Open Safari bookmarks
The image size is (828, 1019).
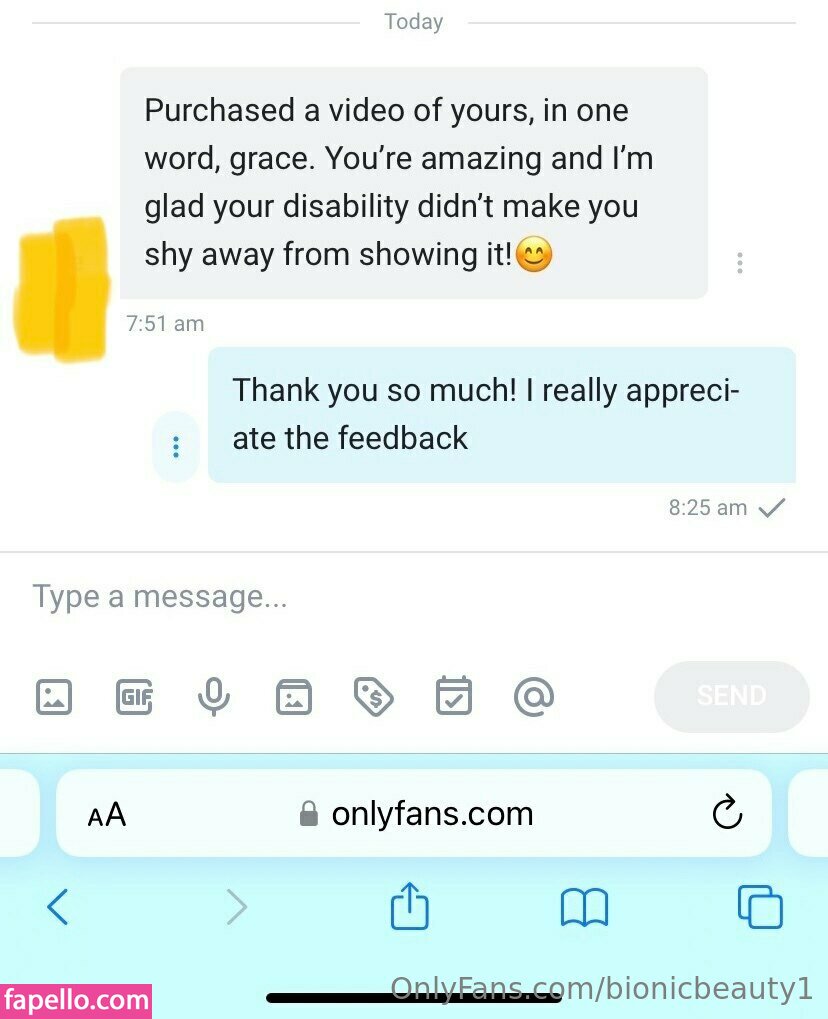coord(584,908)
